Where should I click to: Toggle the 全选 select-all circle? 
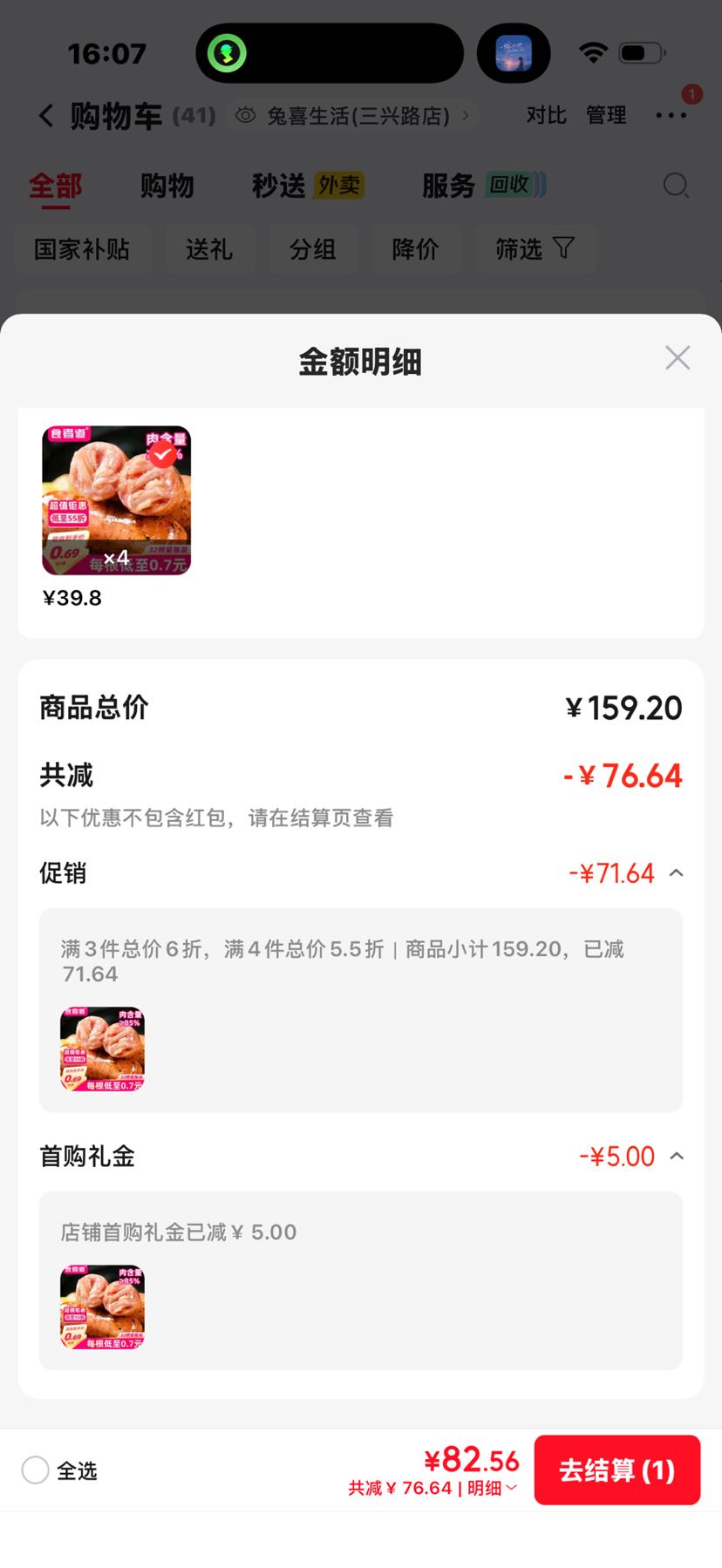[35, 1470]
